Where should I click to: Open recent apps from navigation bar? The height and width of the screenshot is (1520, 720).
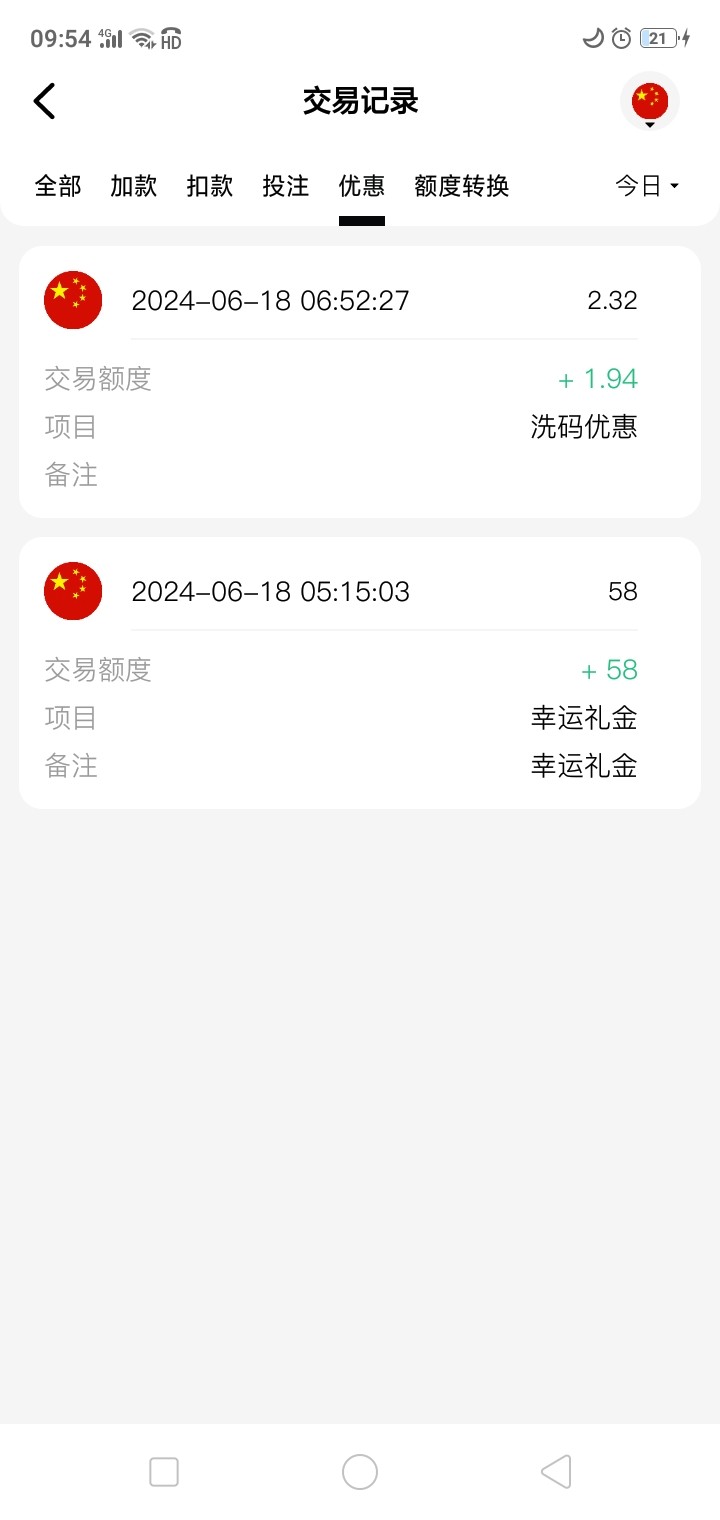[164, 1472]
